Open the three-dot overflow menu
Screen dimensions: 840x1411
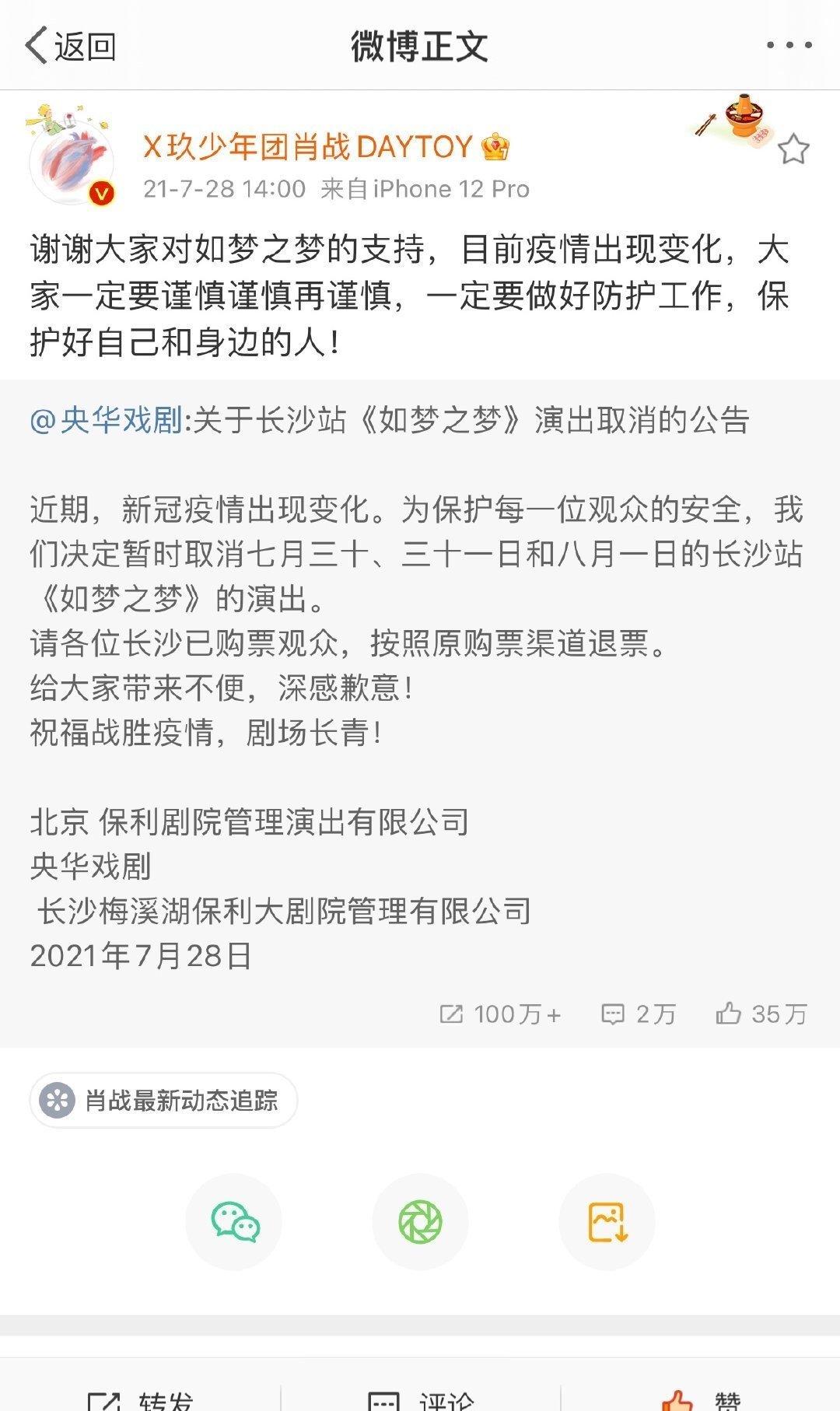[789, 45]
